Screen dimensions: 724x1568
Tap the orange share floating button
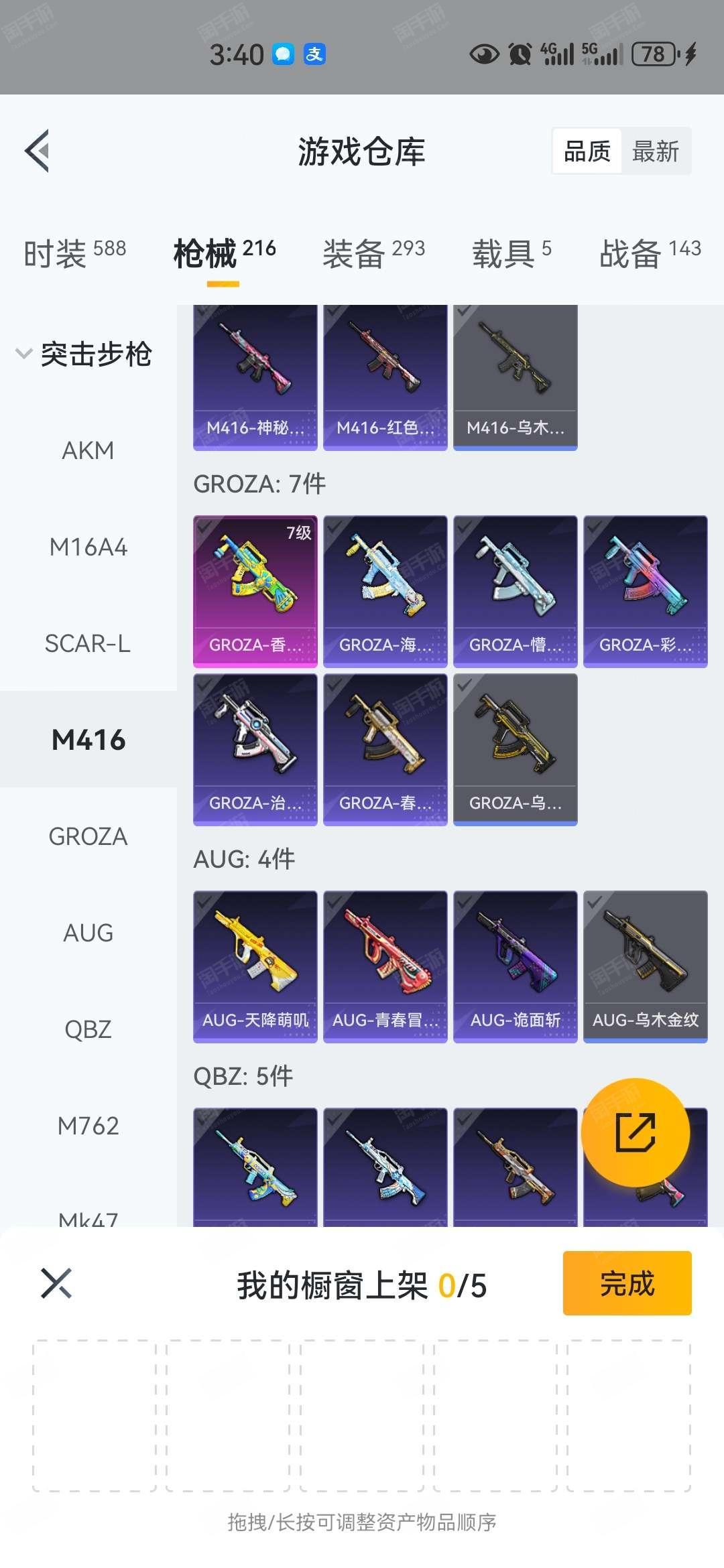(635, 1132)
